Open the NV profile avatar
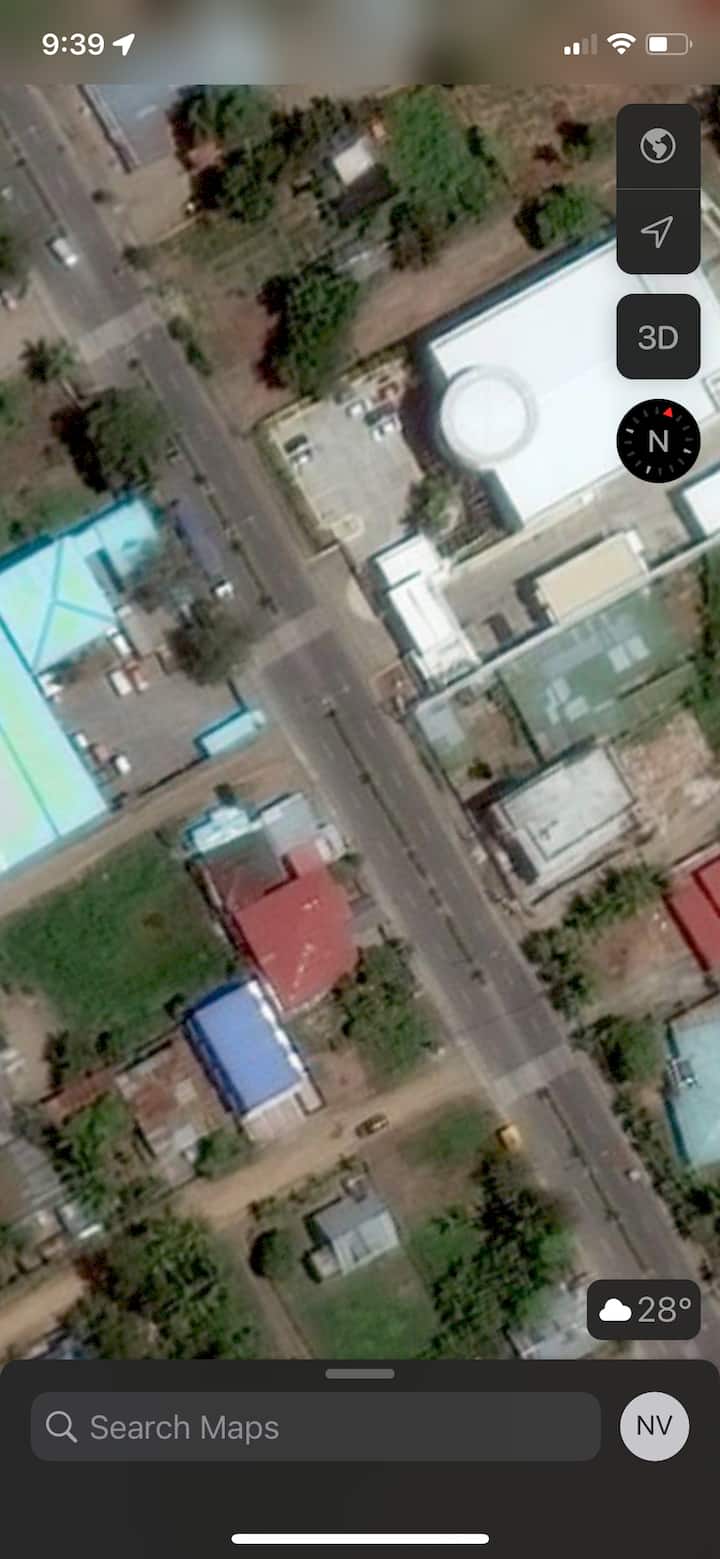Screen dimensions: 720x1559 654,1426
